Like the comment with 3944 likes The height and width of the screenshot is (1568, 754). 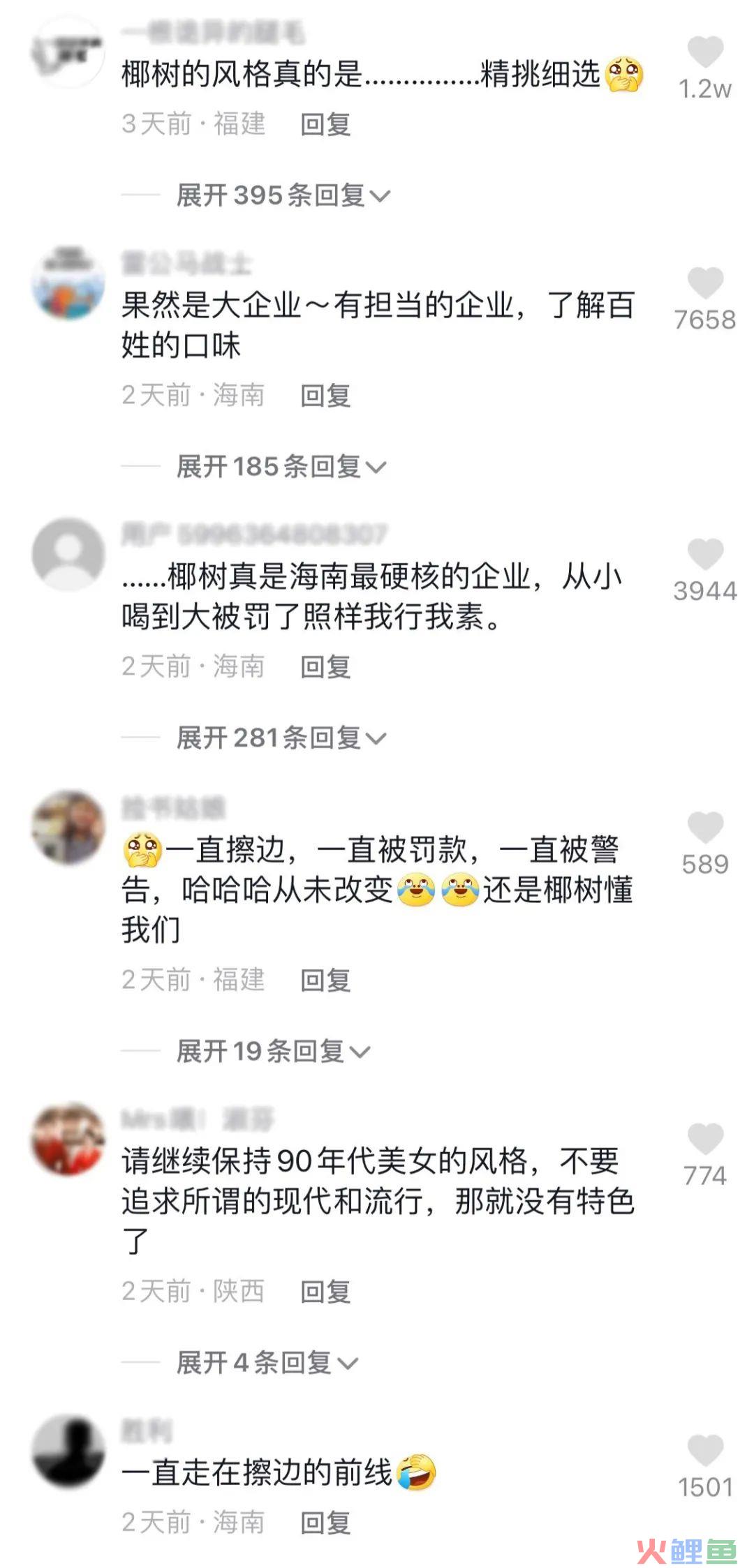(x=705, y=555)
